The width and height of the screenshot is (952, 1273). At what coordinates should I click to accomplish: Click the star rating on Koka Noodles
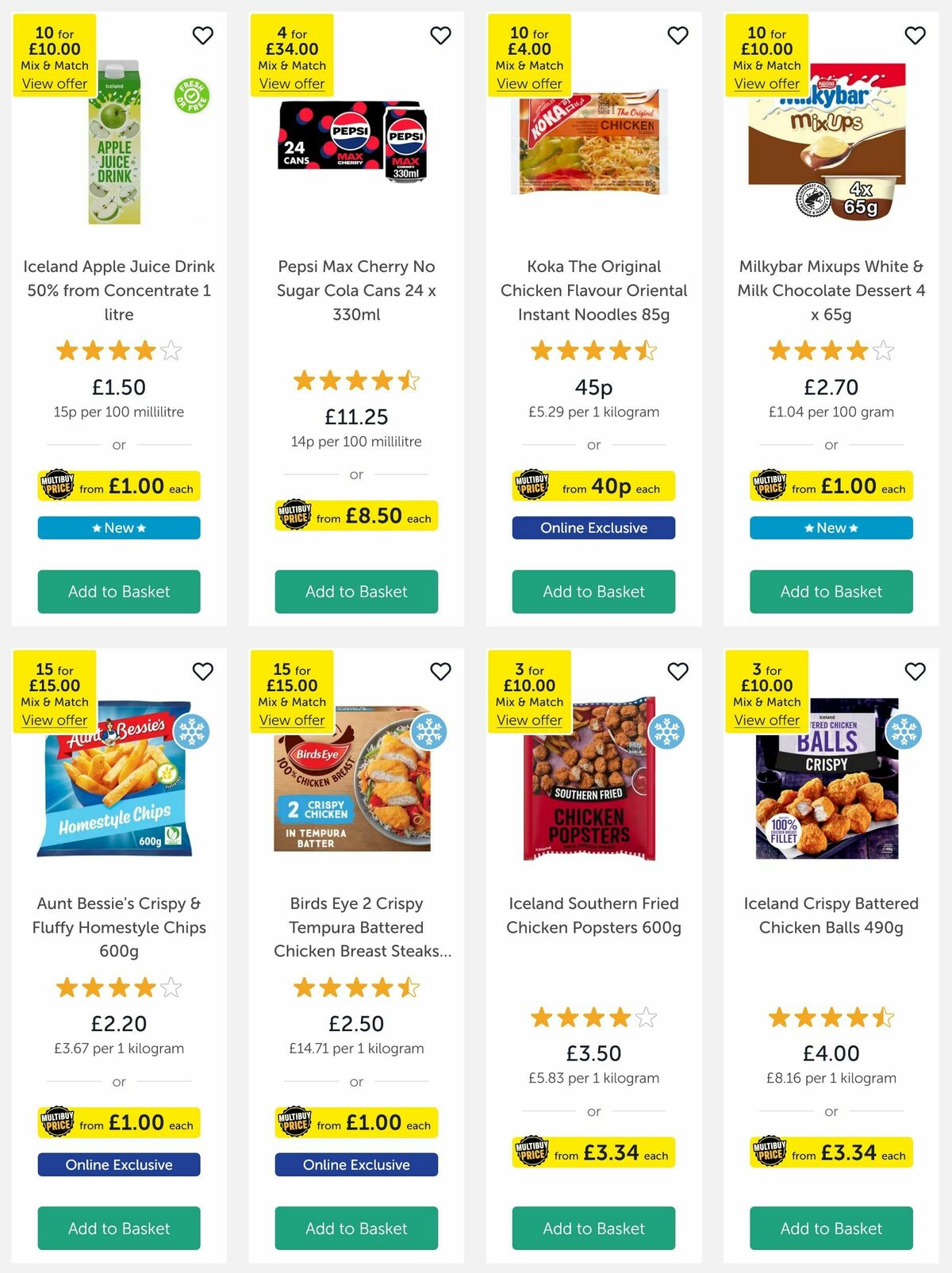[x=593, y=351]
